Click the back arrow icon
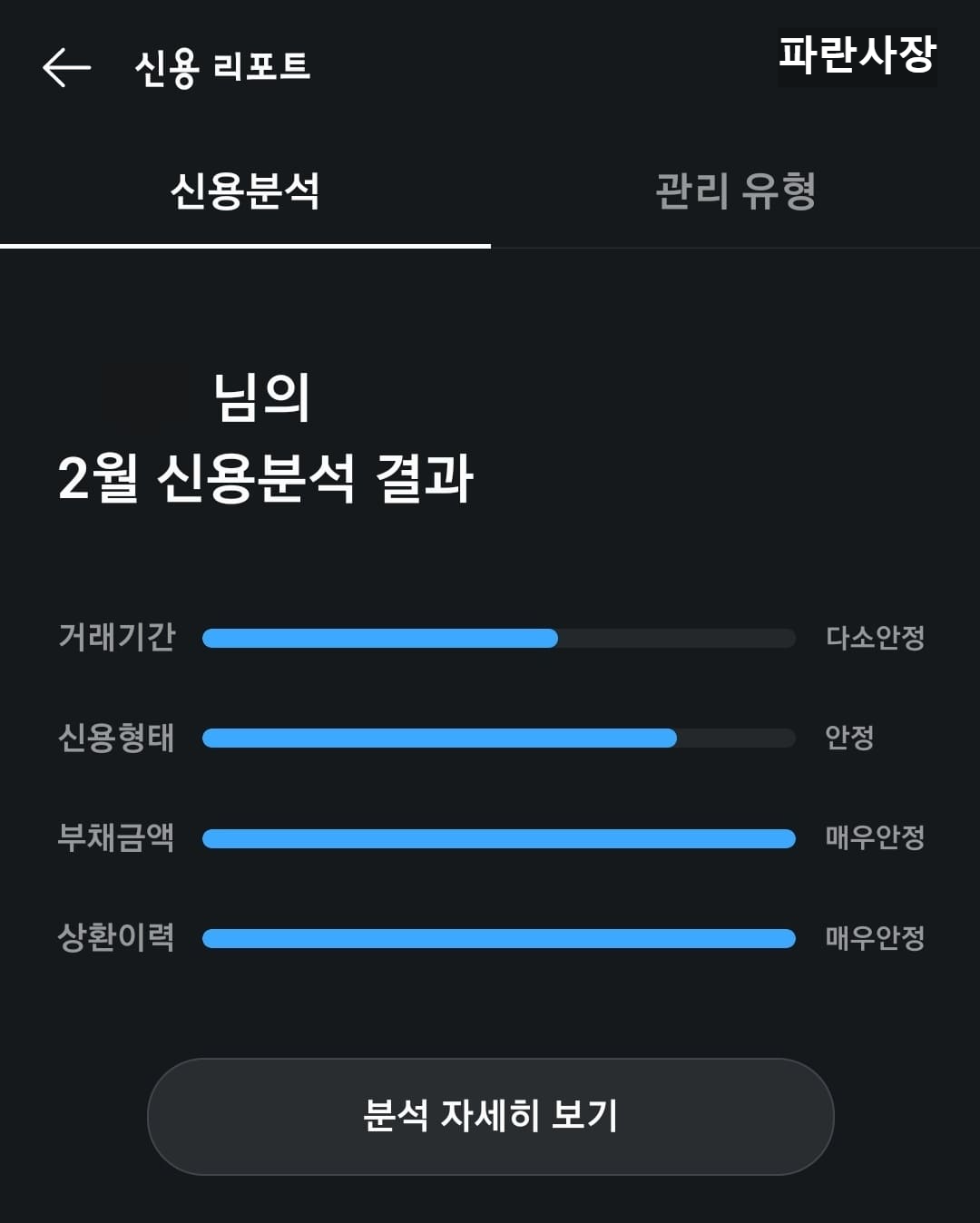 (63, 65)
